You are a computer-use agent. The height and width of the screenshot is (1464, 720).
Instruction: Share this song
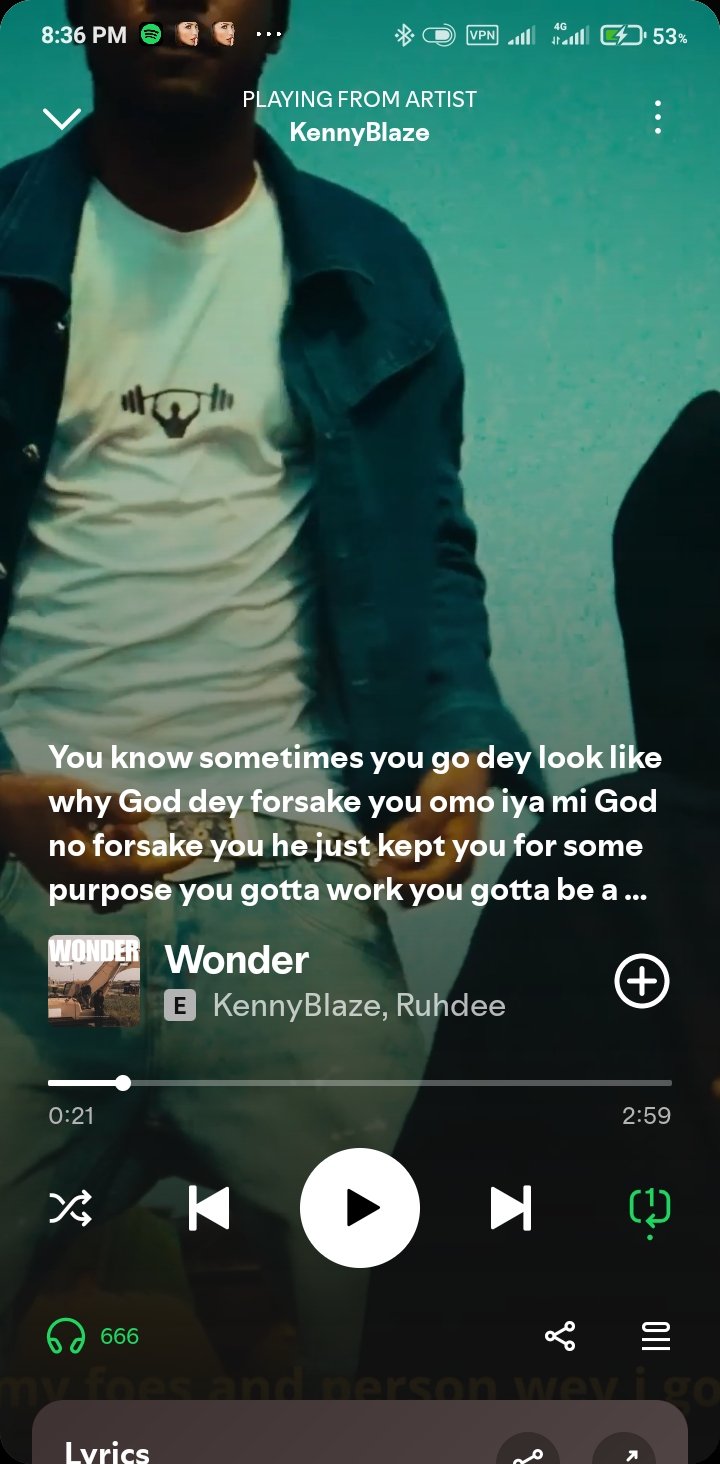coord(559,1336)
